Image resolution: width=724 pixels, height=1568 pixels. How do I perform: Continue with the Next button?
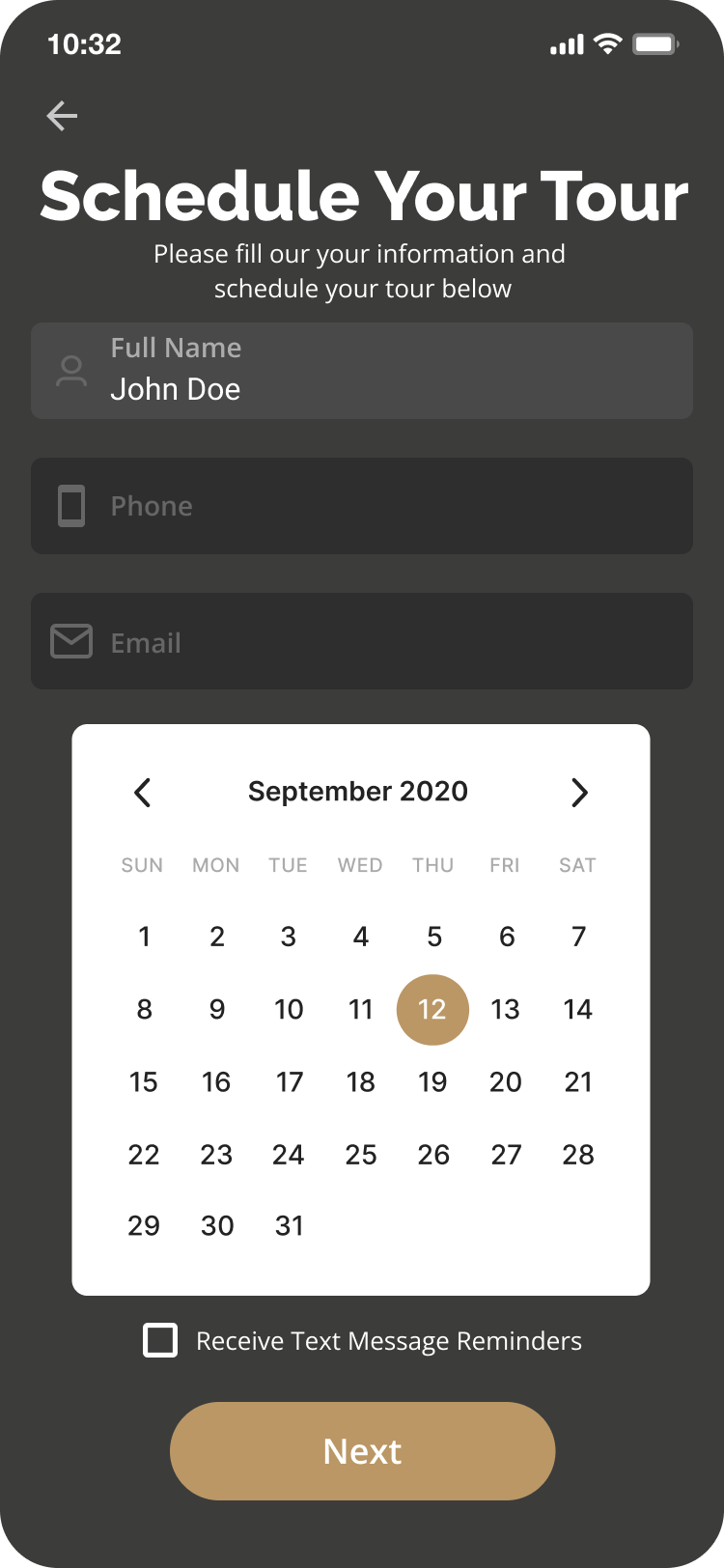tap(363, 1451)
